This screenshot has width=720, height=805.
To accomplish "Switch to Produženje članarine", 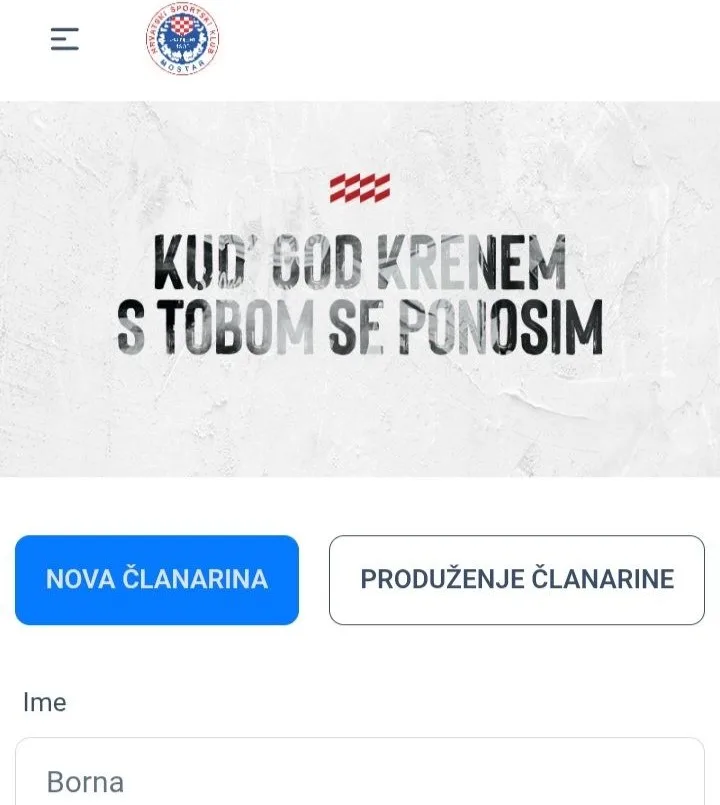I will point(517,580).
